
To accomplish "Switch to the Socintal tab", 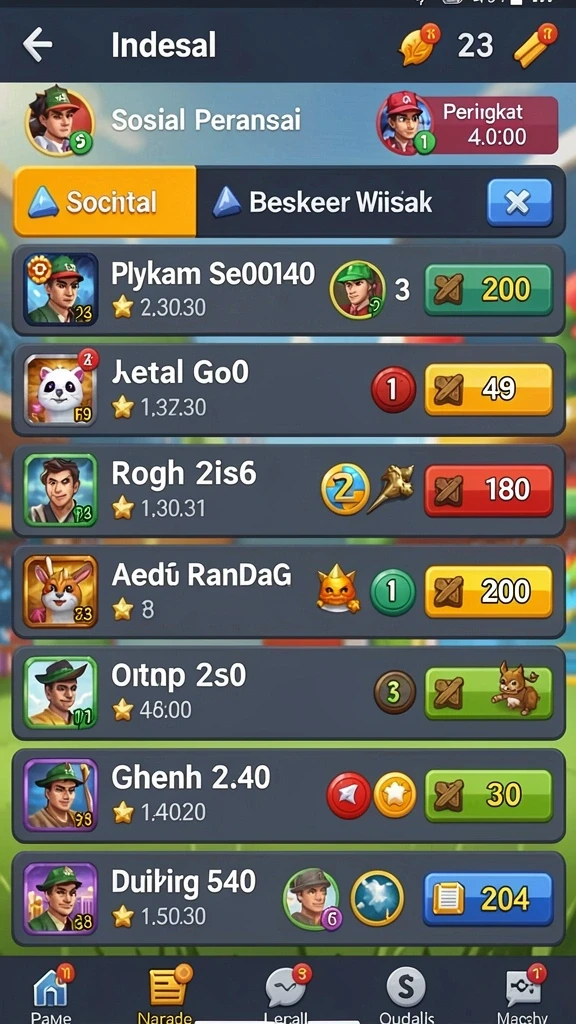I will pos(104,202).
